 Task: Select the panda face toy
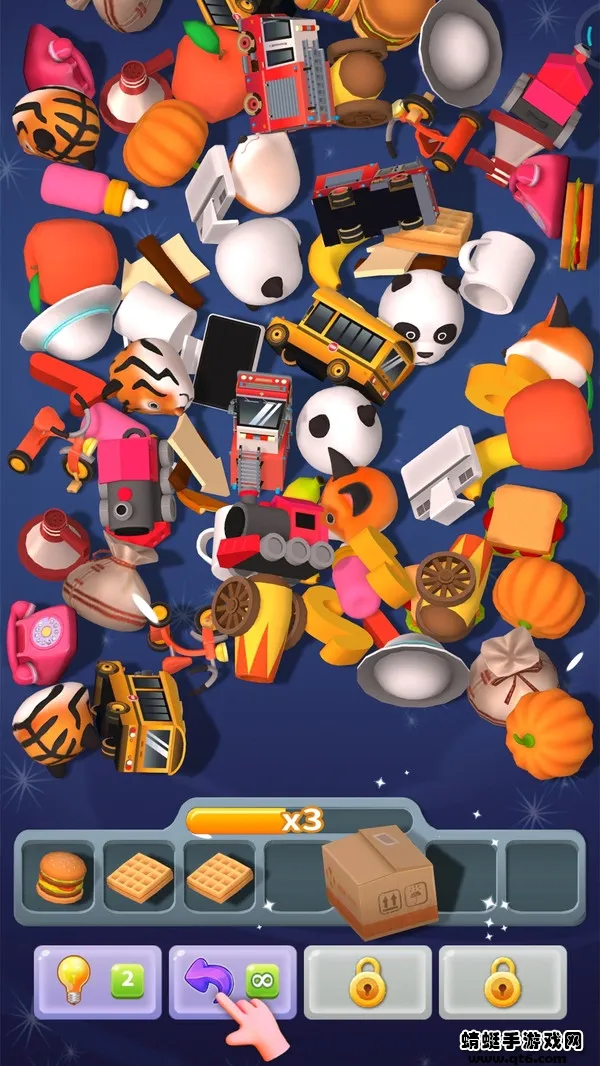pos(420,315)
